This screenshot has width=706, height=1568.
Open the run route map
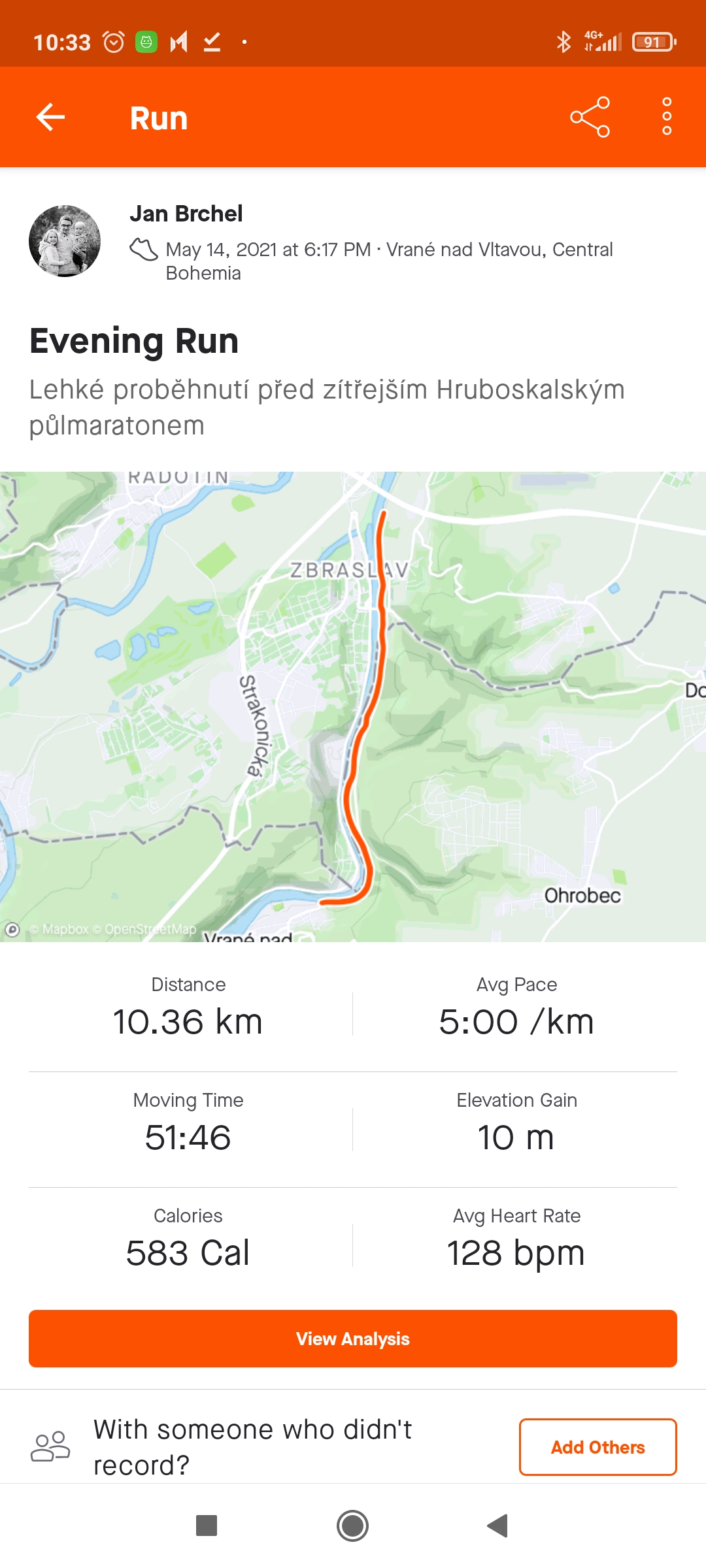pyautogui.click(x=353, y=706)
